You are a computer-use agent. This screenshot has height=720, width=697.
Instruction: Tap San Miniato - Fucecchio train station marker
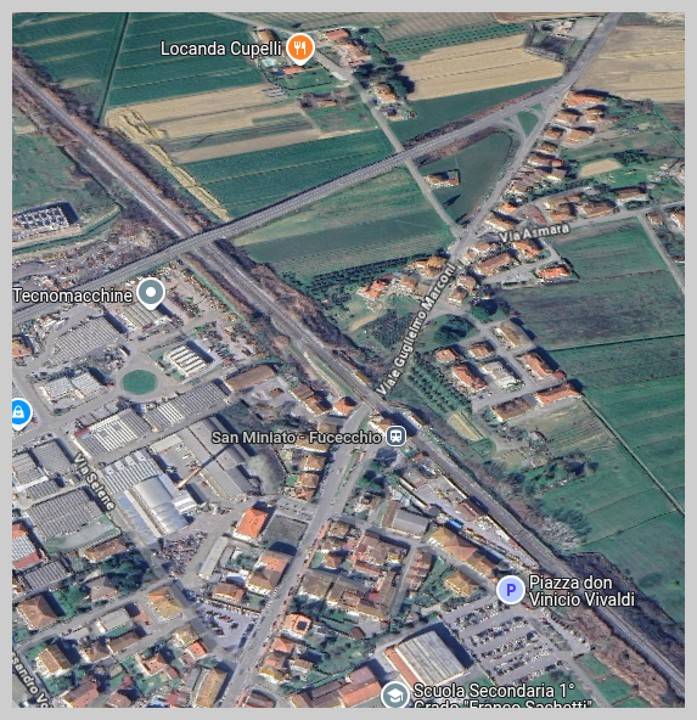tap(397, 436)
